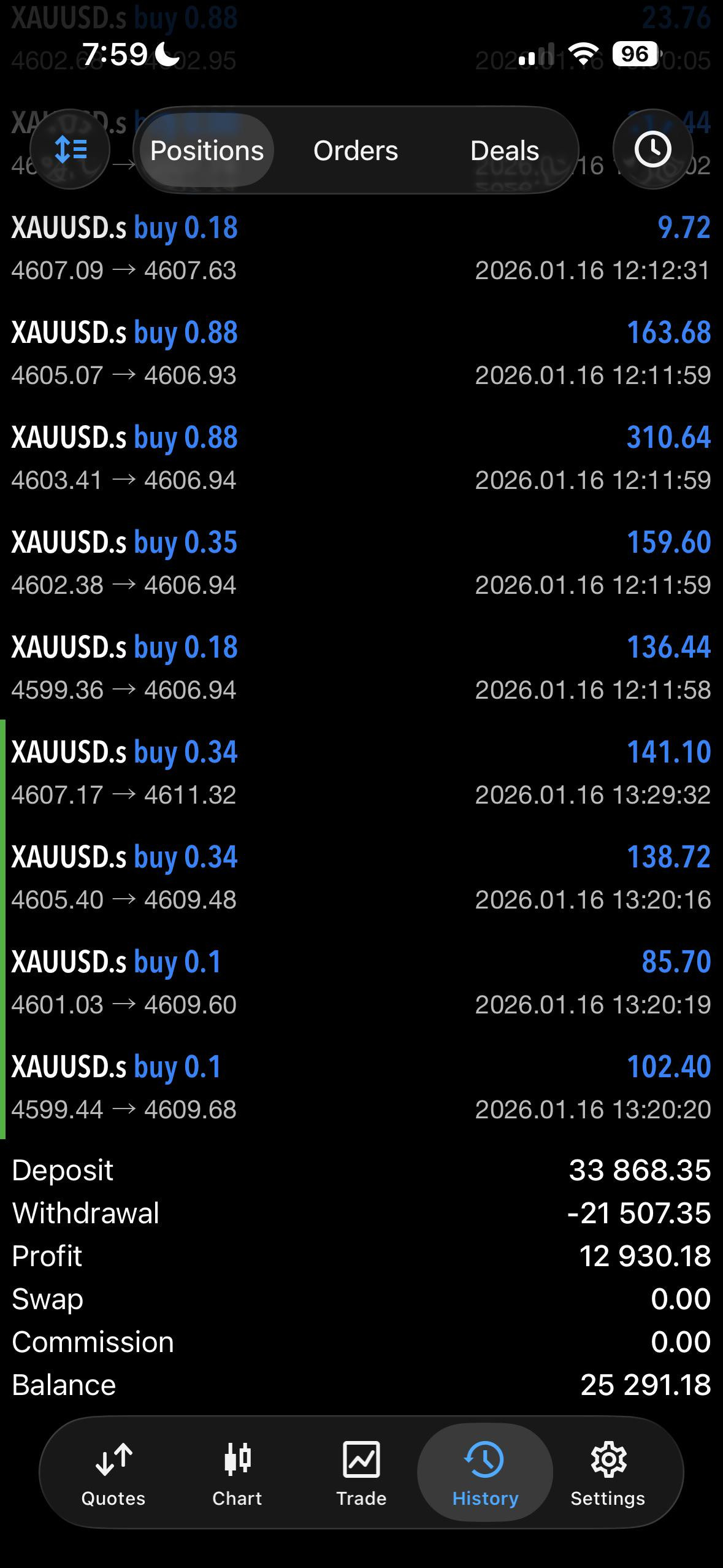723x1568 pixels.
Task: Open the history period clock icon
Action: pyautogui.click(x=652, y=149)
